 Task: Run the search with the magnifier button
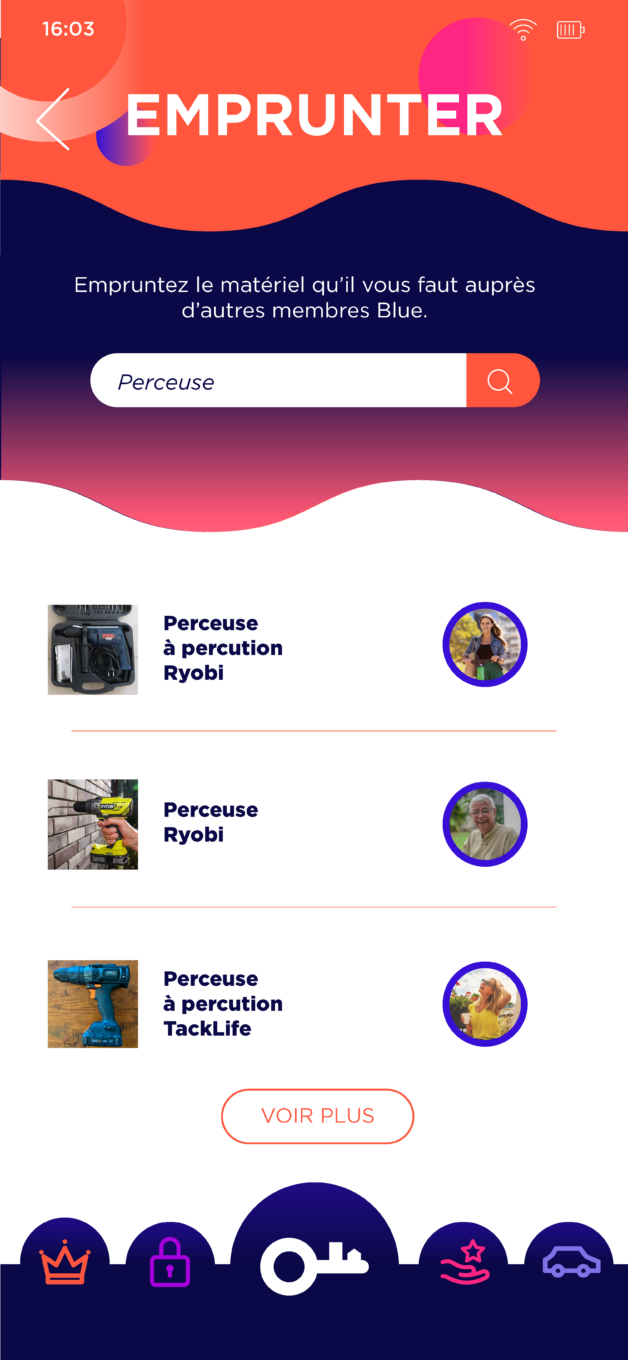click(x=501, y=381)
